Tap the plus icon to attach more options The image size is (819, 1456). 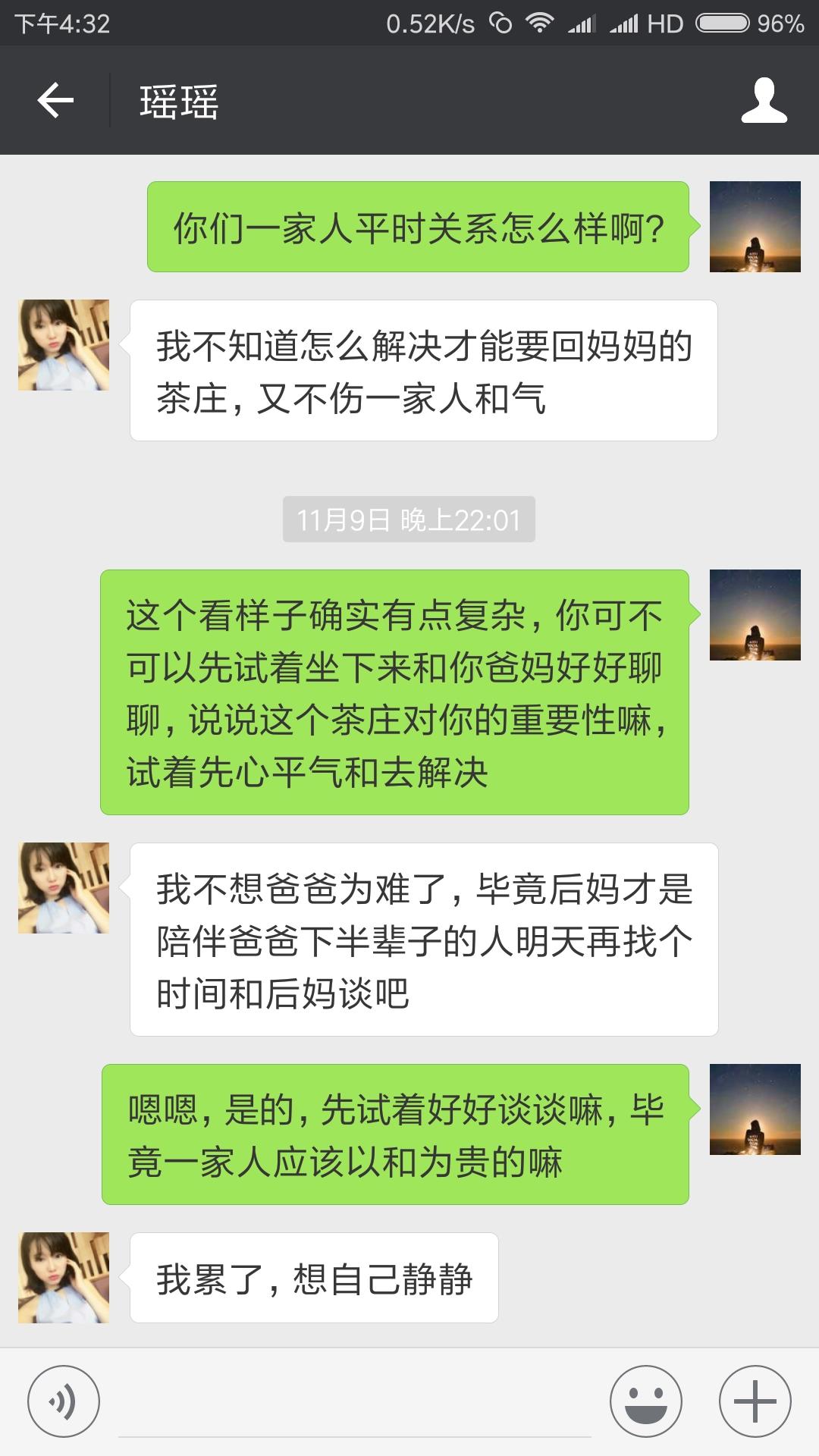click(x=755, y=1400)
